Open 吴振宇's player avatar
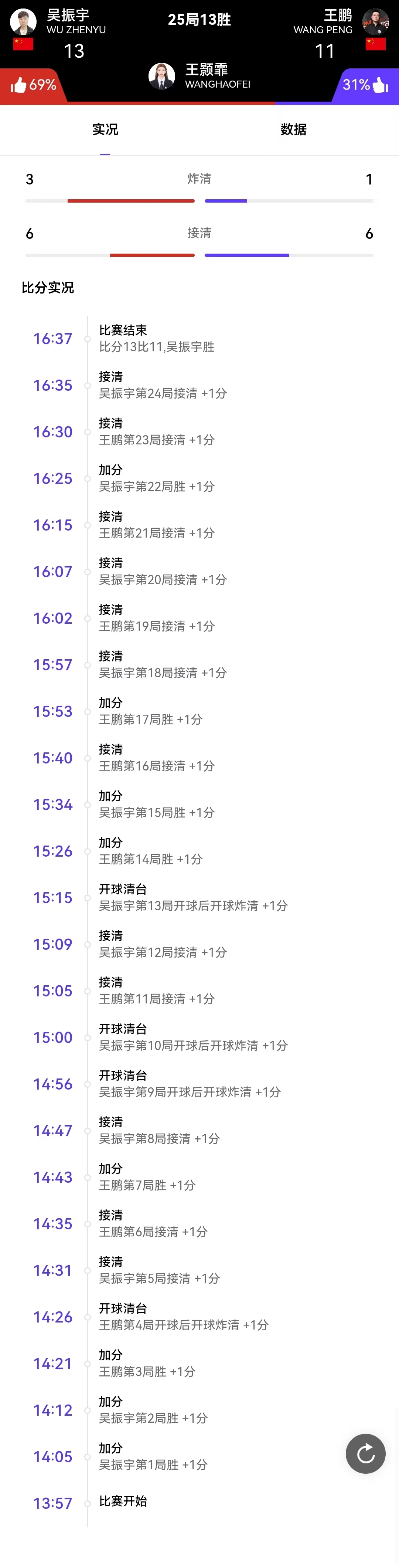The image size is (399, 1568). coord(23,21)
